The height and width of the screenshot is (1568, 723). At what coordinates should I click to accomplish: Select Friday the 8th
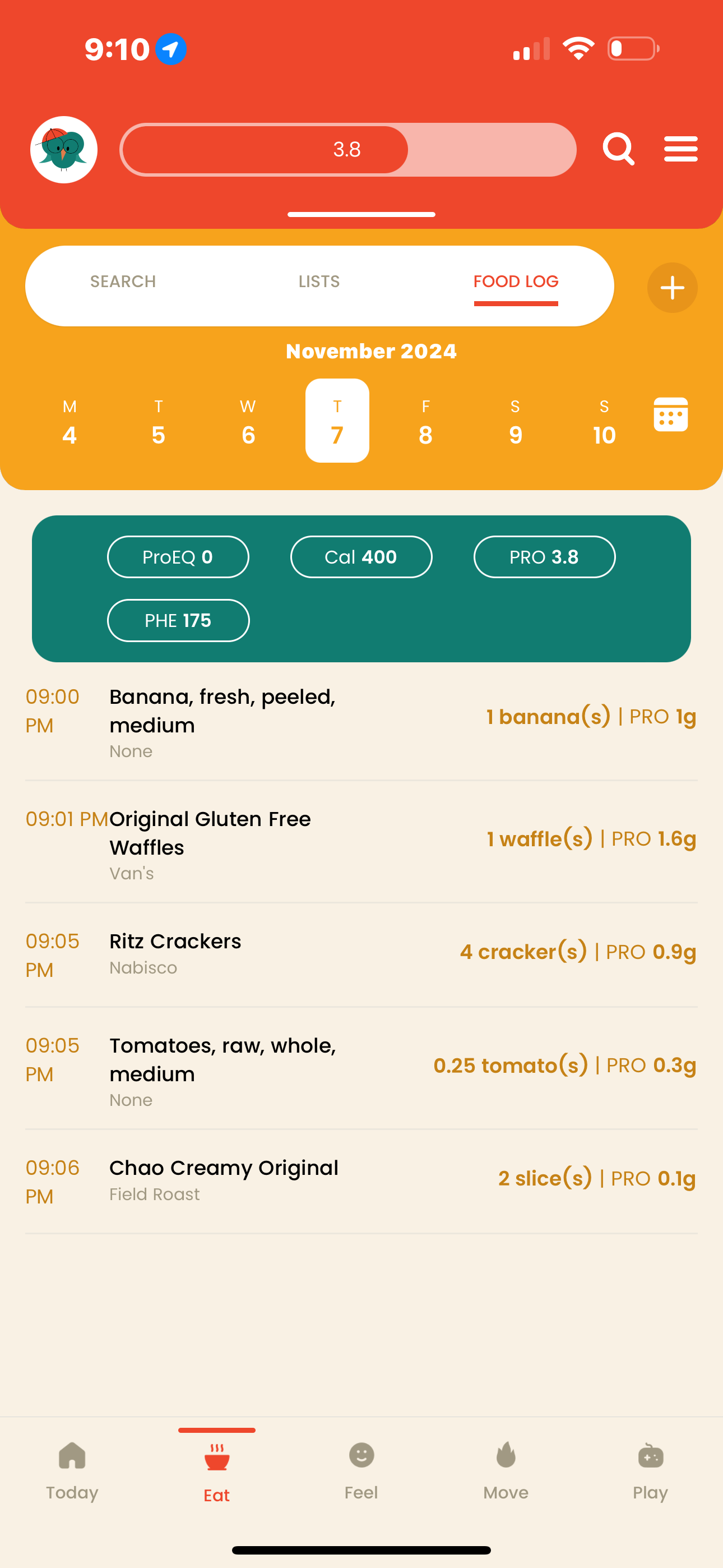coord(425,422)
